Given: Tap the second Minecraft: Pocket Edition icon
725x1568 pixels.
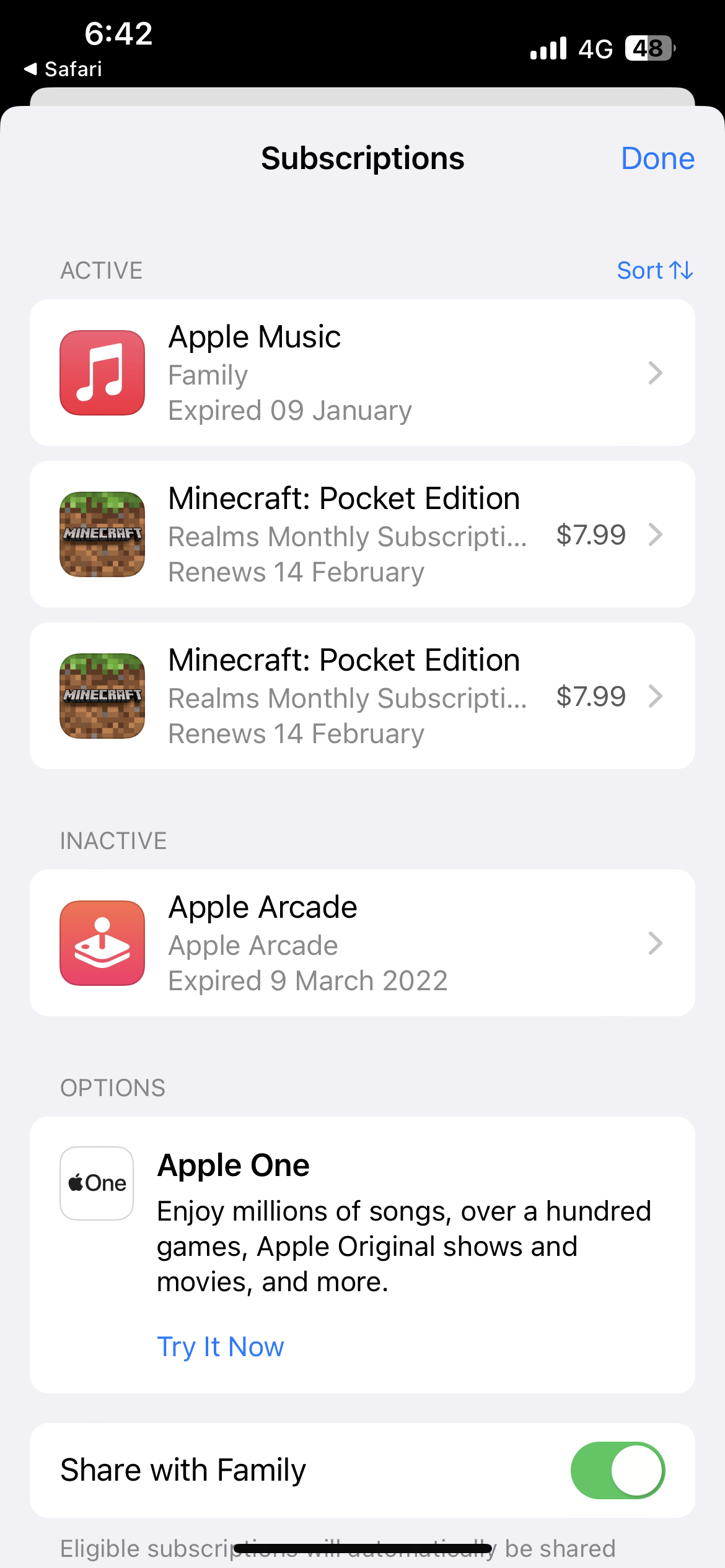Looking at the screenshot, I should point(102,696).
